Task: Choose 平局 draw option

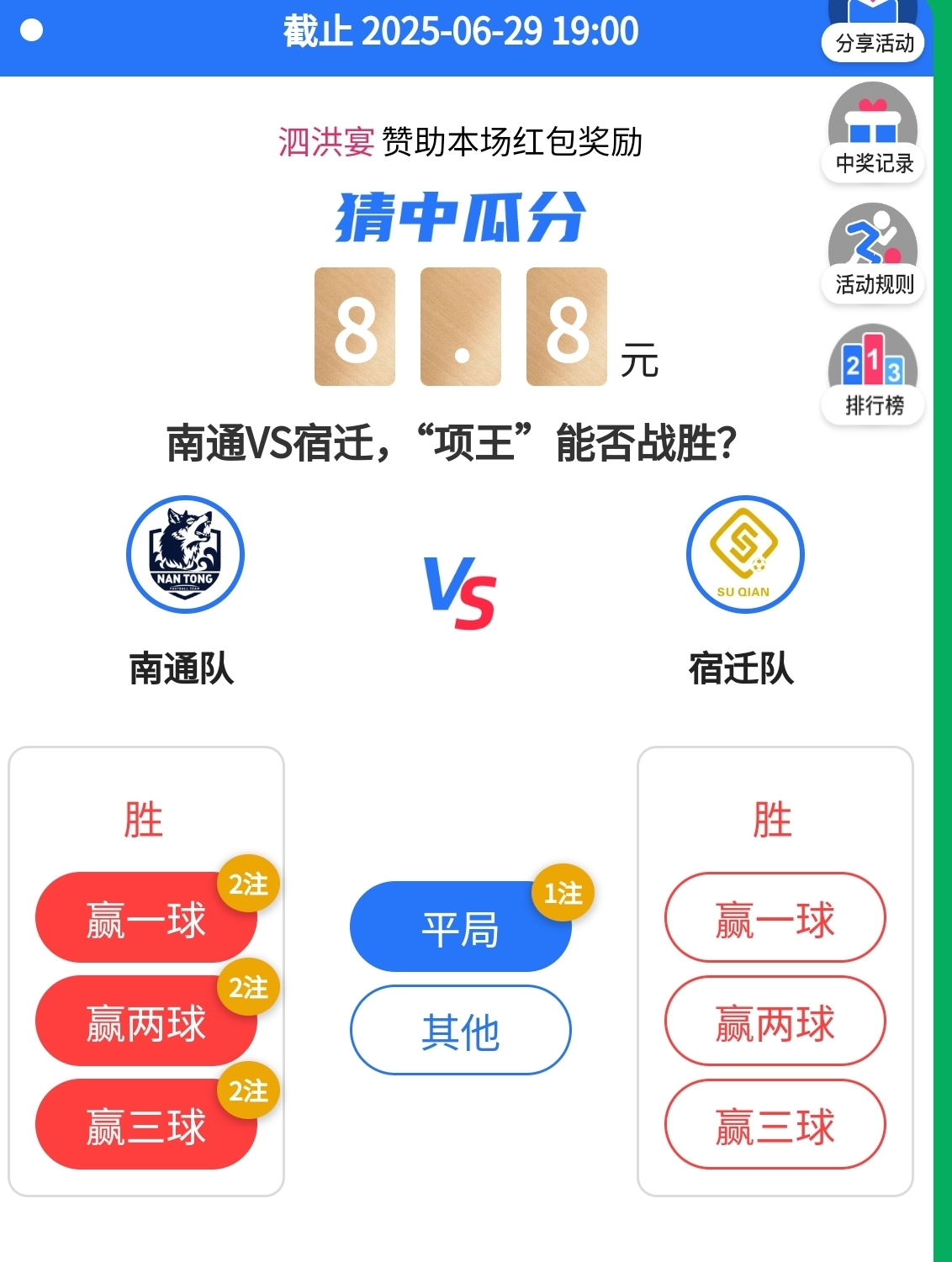Action: coord(460,927)
